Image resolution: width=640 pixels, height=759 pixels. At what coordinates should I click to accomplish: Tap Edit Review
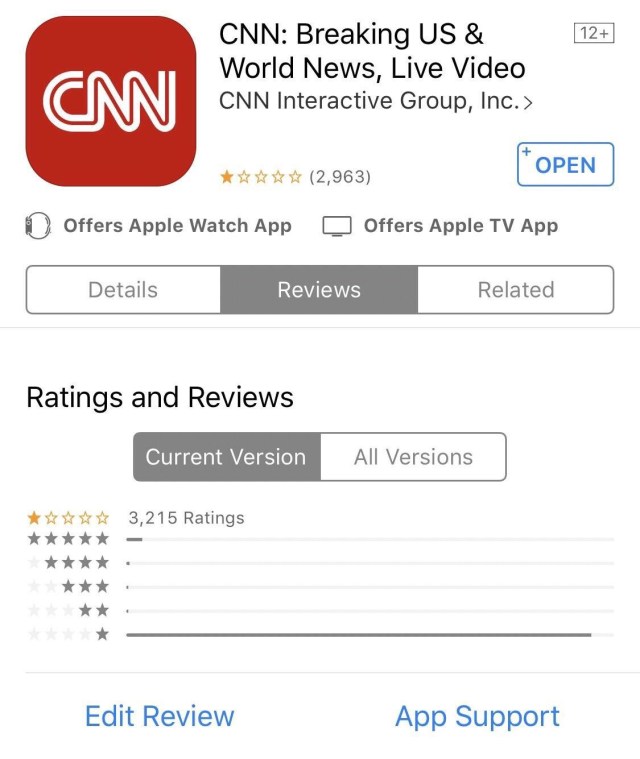tap(159, 716)
